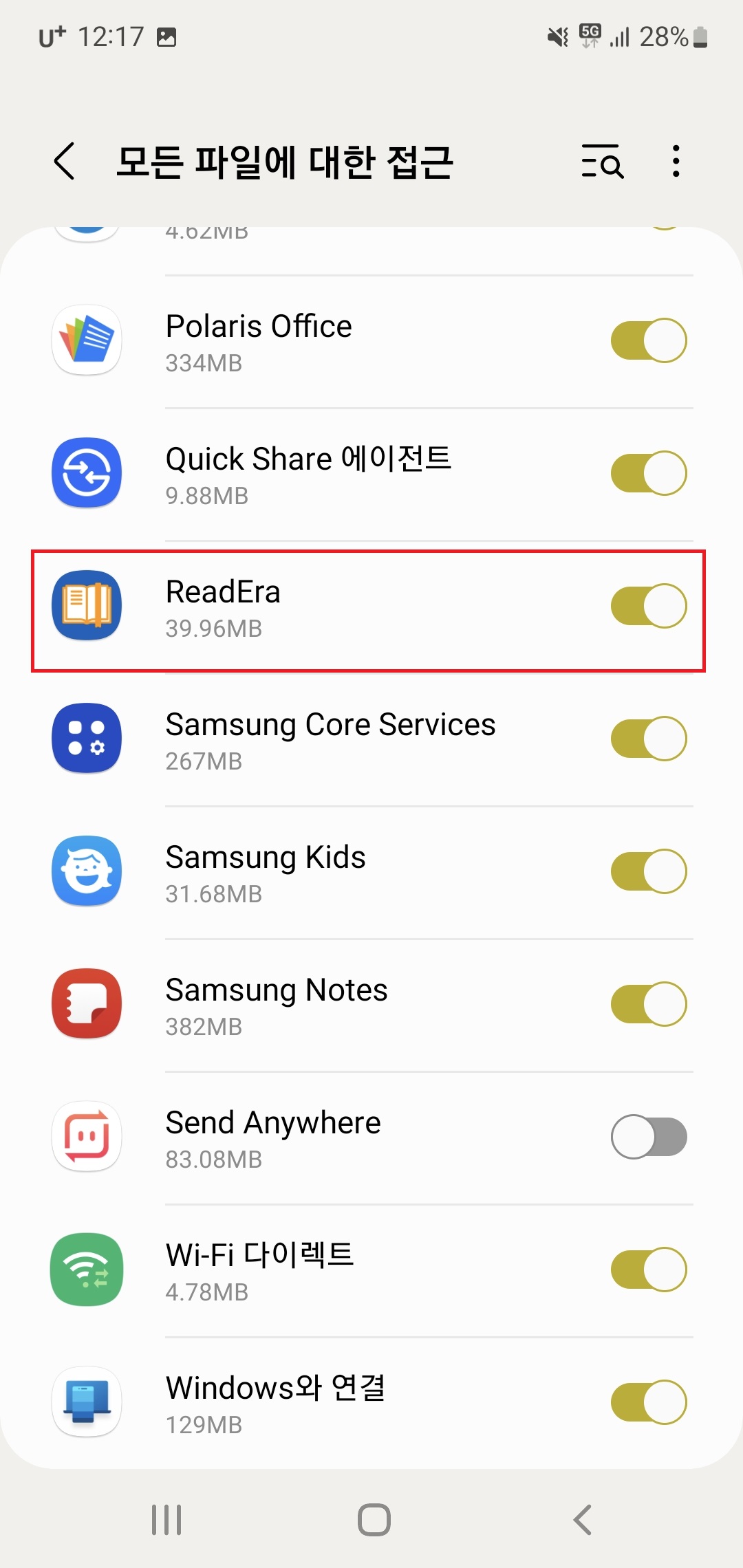Image resolution: width=743 pixels, height=1568 pixels.
Task: Open the Polaris Office app icon
Action: (86, 340)
